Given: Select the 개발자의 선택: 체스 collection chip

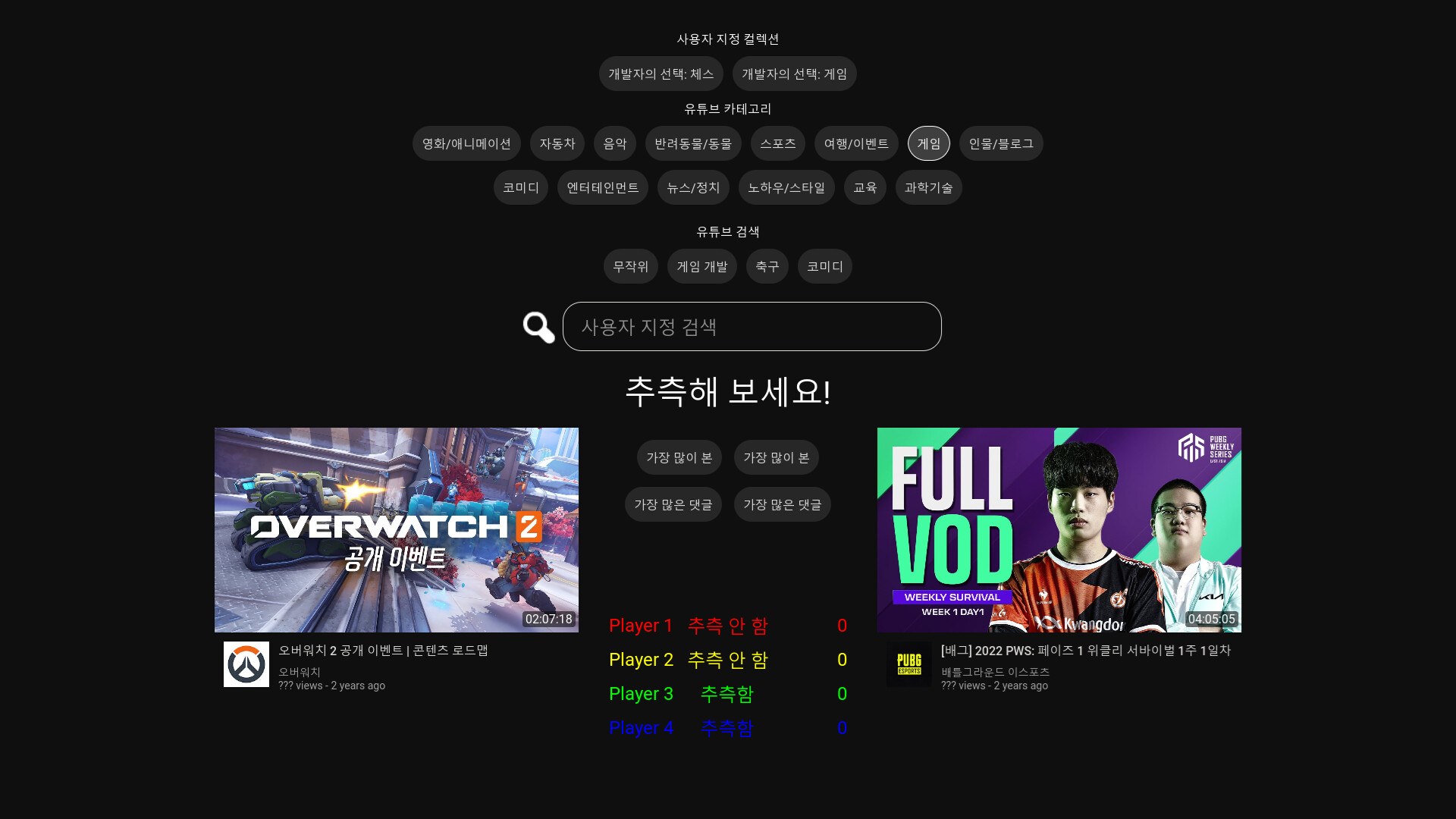Looking at the screenshot, I should [661, 74].
